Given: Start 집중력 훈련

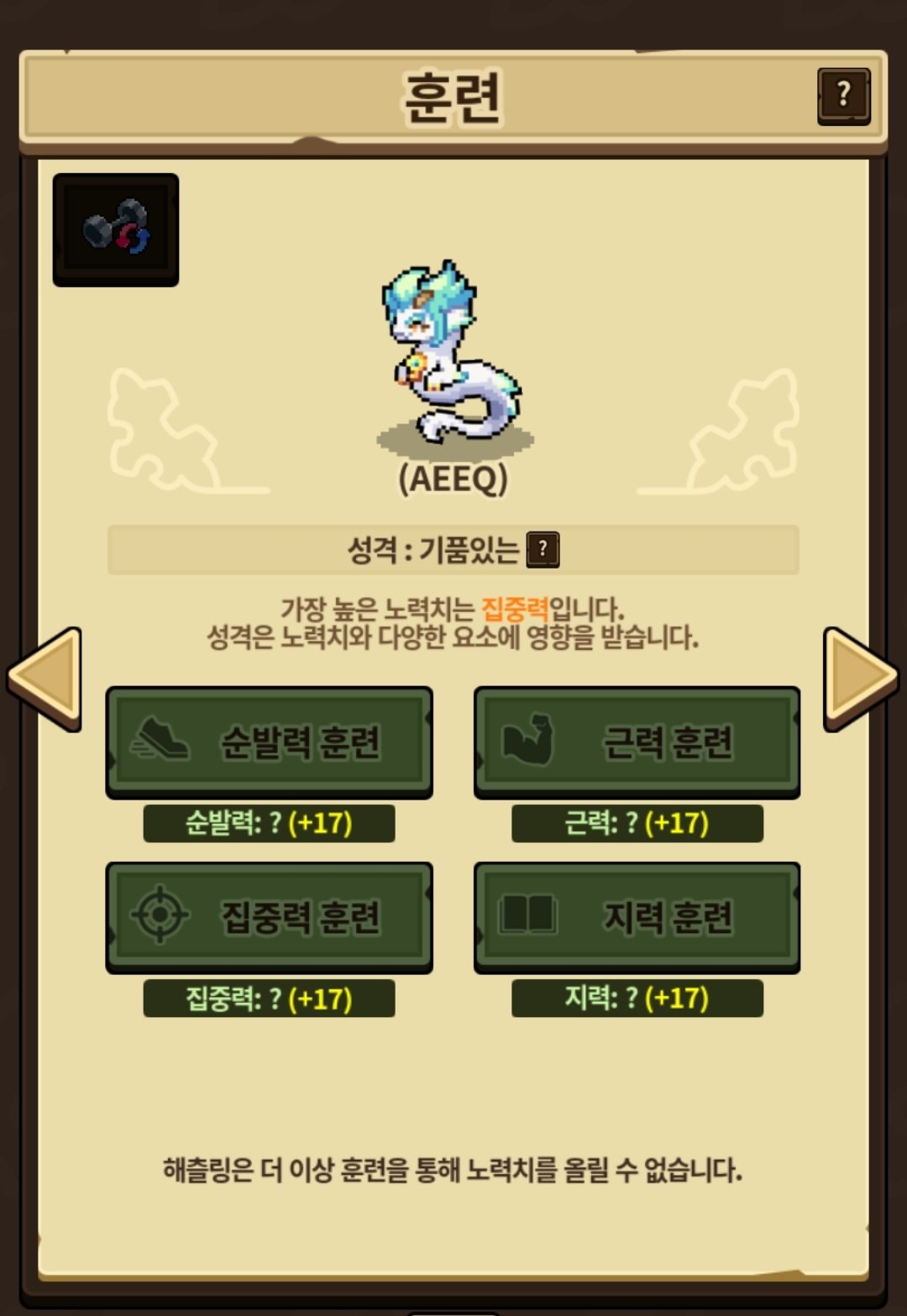Looking at the screenshot, I should point(269,917).
